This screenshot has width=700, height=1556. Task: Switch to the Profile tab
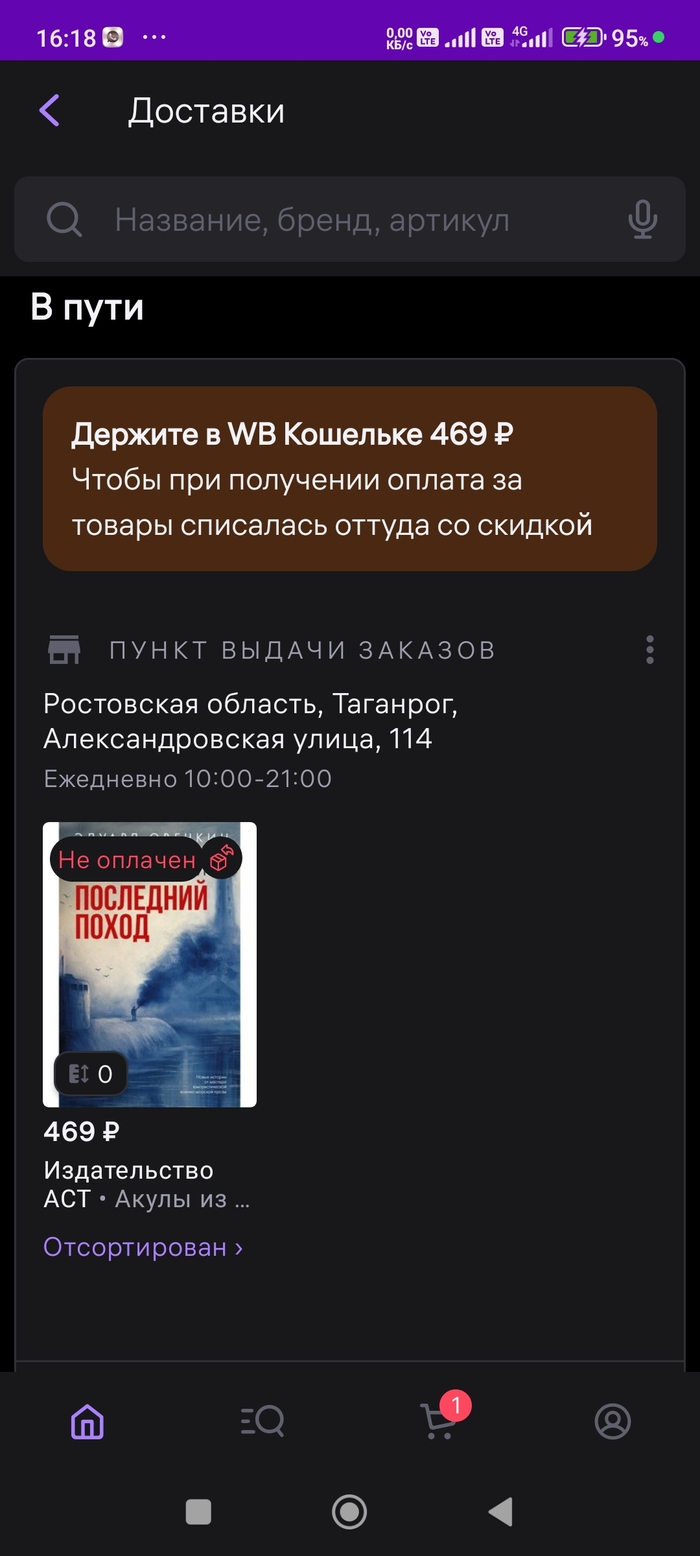[612, 1421]
